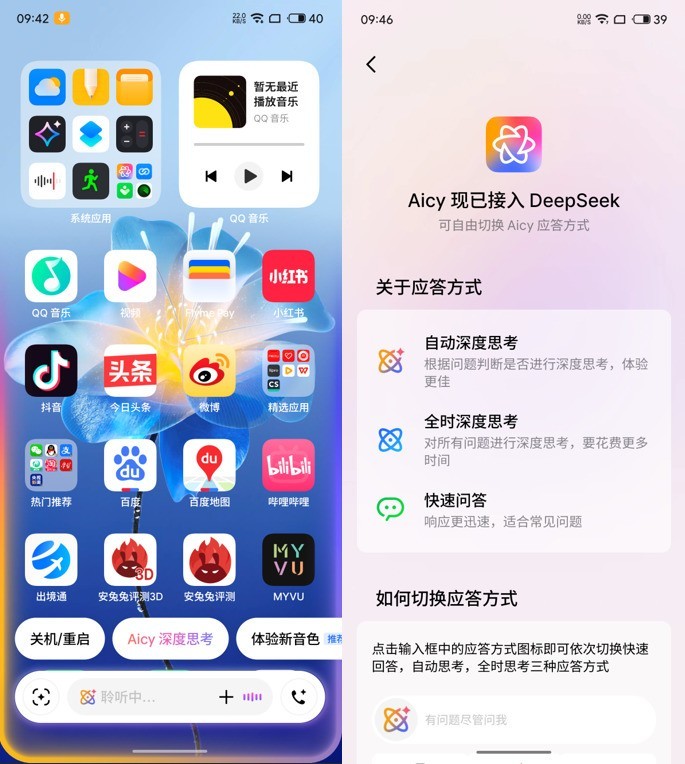Launch the 小红书 app
Screen dimensions: 685x764
(x=288, y=276)
